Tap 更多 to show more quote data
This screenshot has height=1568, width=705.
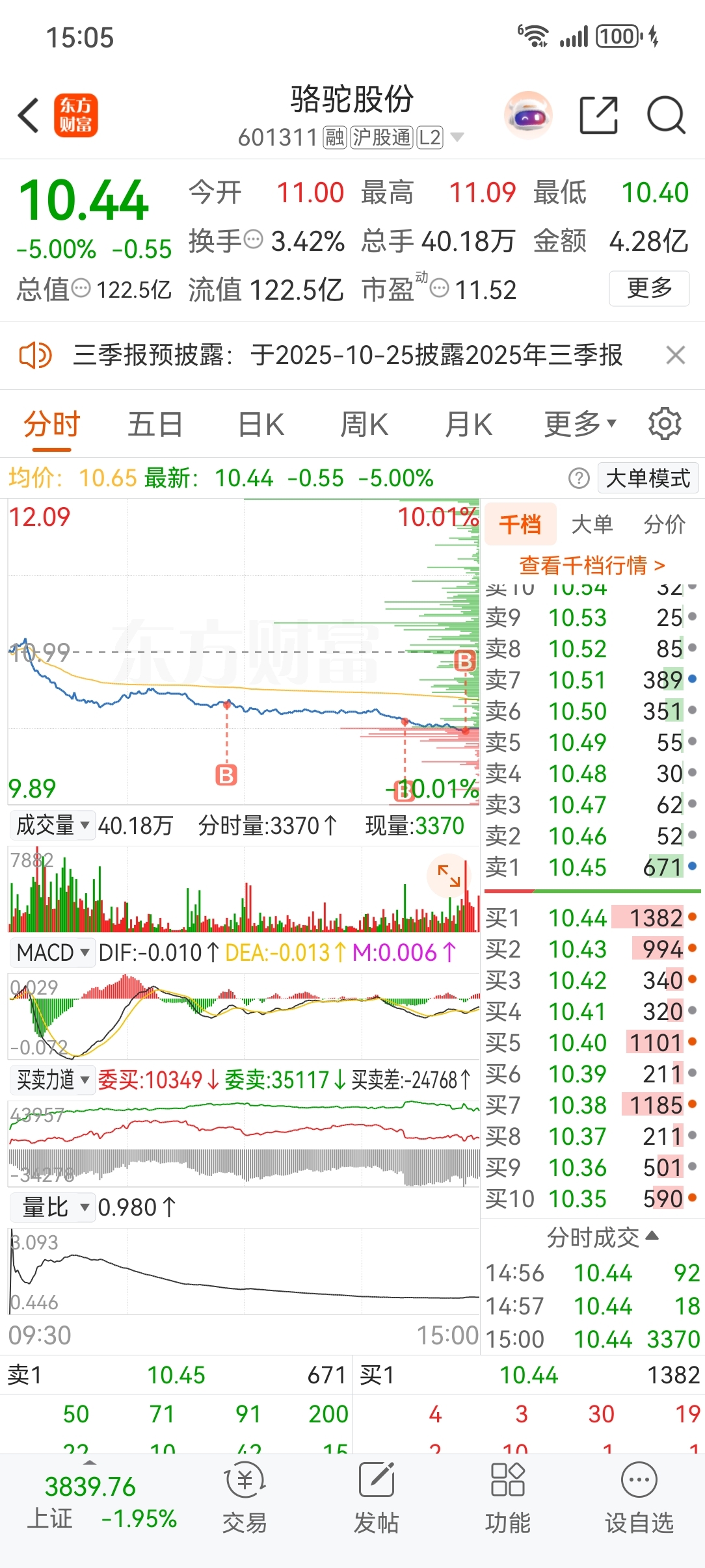(648, 288)
